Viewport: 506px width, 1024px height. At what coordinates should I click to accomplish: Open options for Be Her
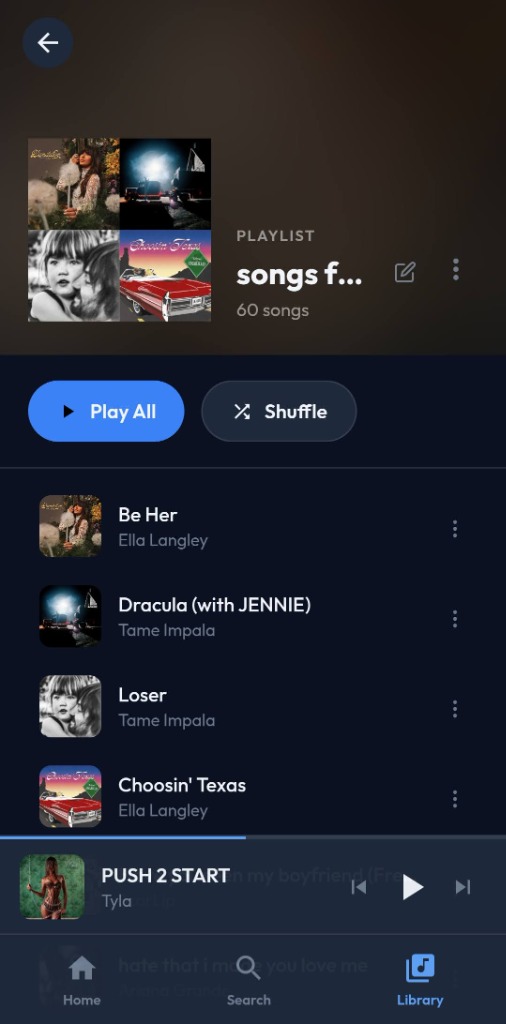(455, 529)
